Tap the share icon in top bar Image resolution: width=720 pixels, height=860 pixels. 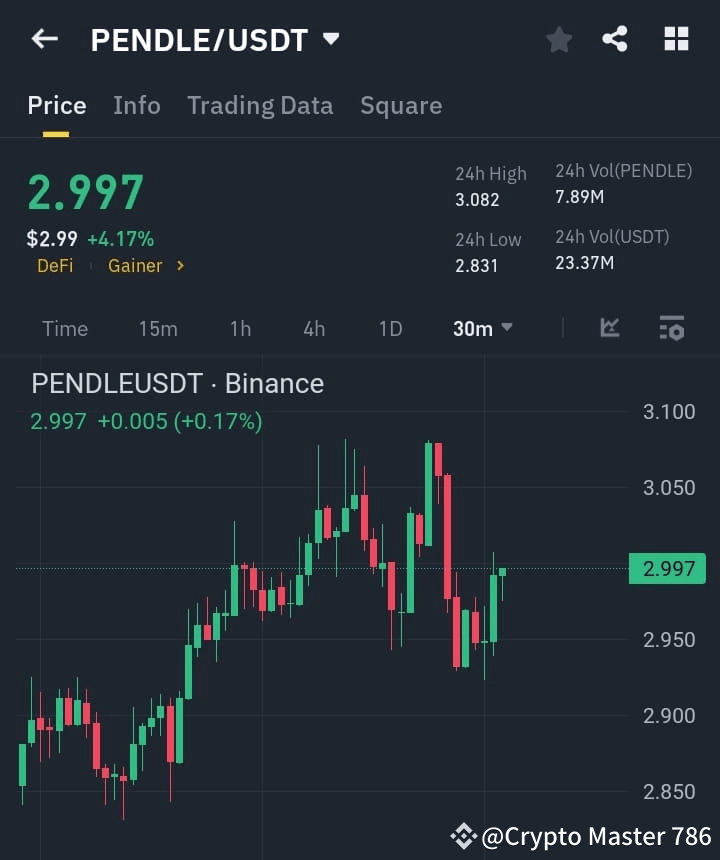tap(615, 39)
